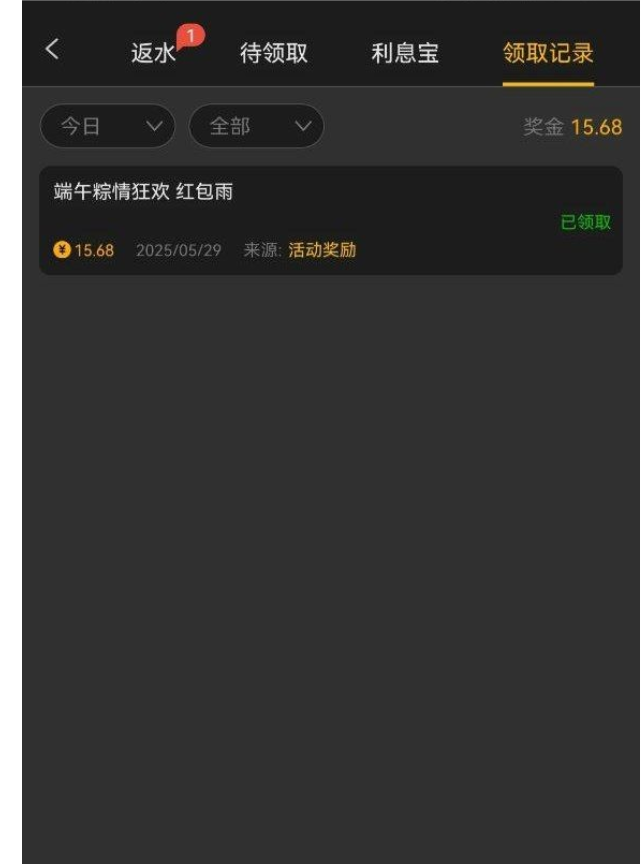Expand the 今日 date dropdown

tap(107, 127)
